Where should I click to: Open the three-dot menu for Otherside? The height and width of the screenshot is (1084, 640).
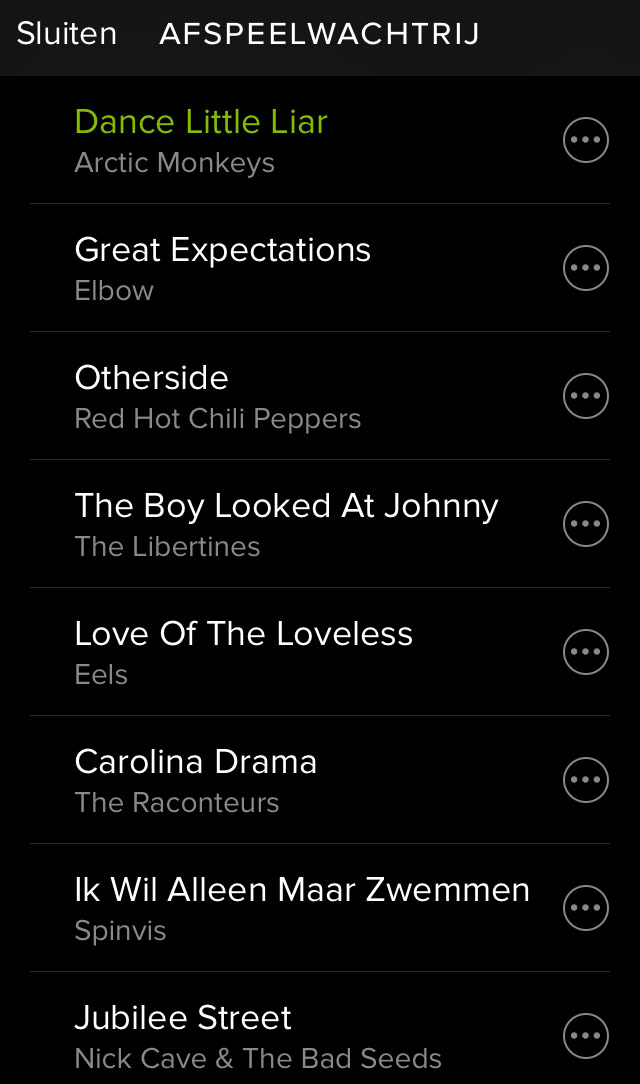[x=585, y=395]
